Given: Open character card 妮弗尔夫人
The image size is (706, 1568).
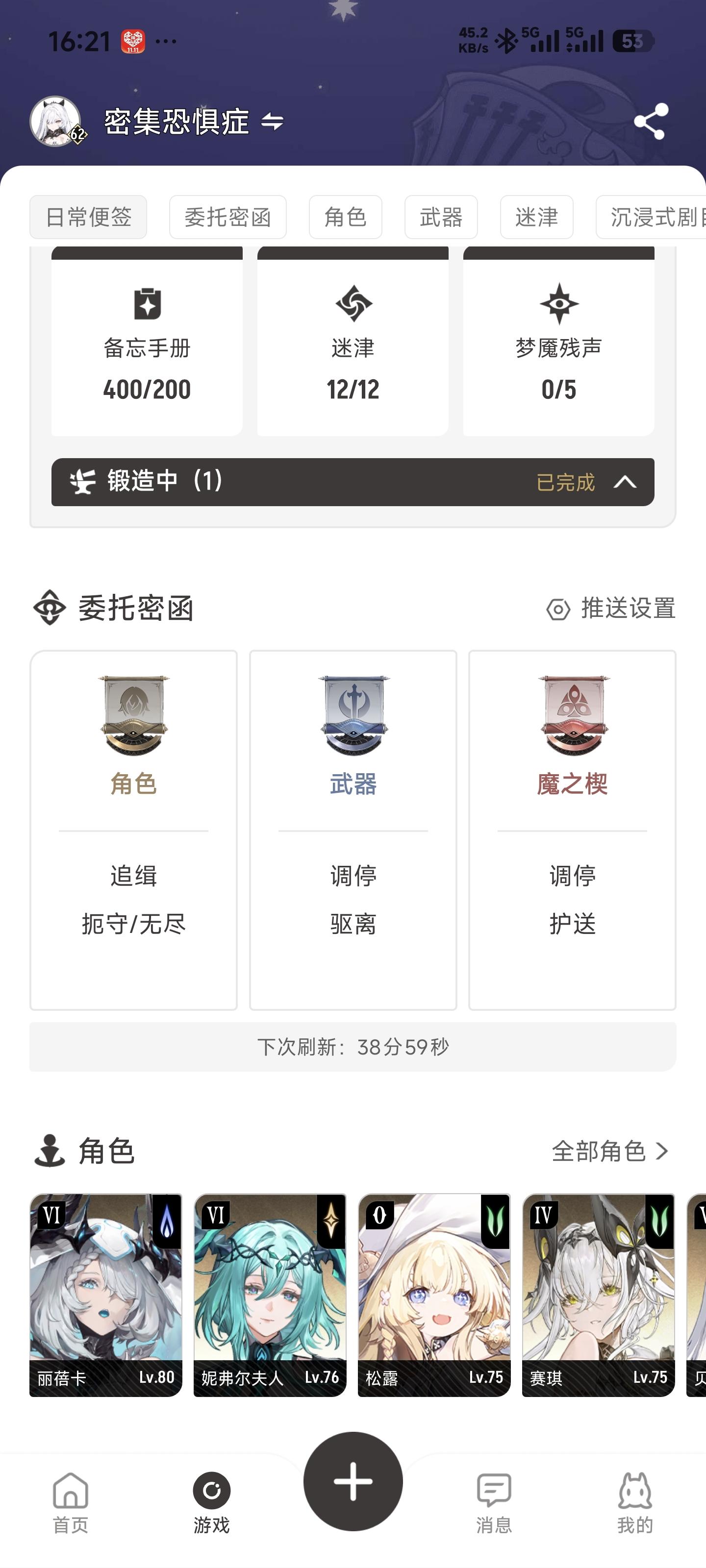Looking at the screenshot, I should pyautogui.click(x=270, y=1295).
